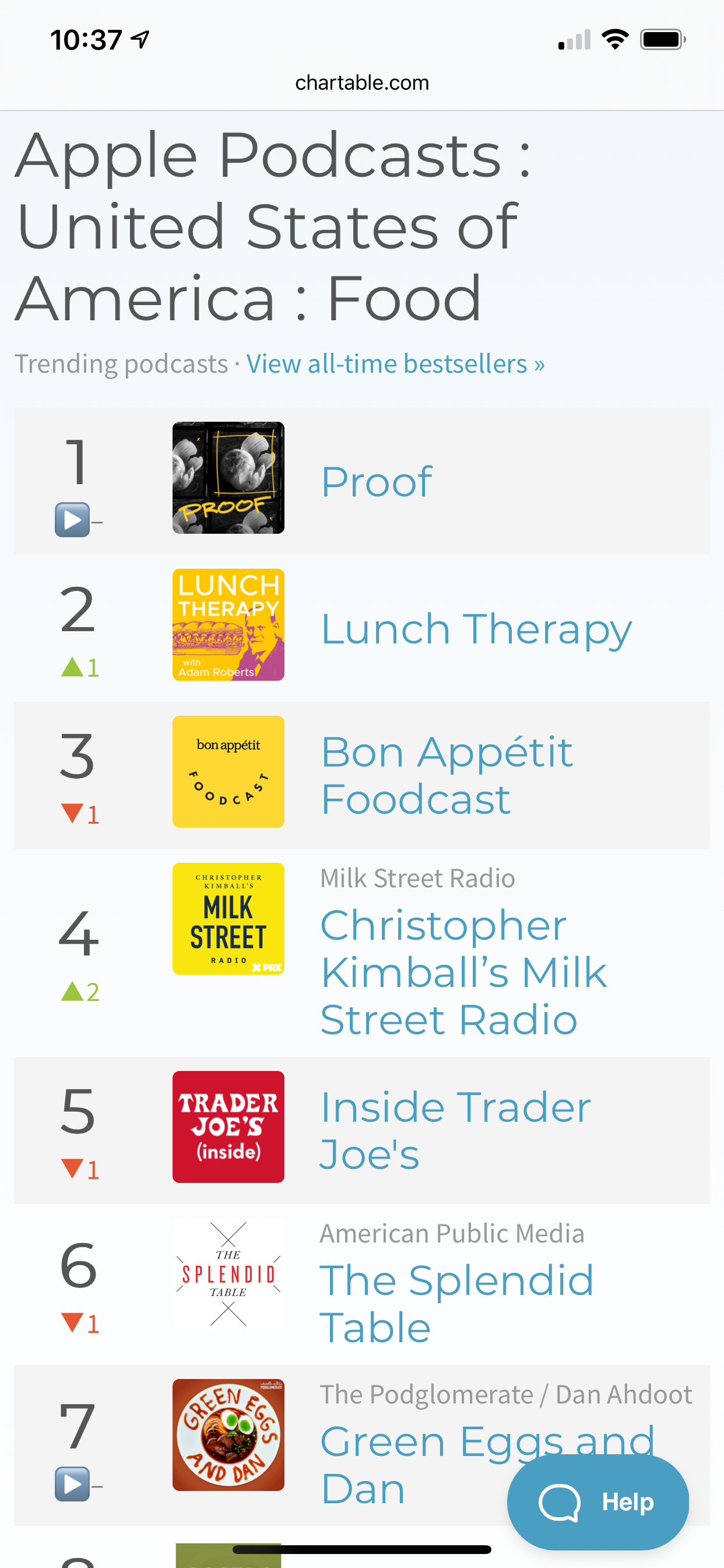Open Inside Trader Joe's podcast
The width and height of the screenshot is (724, 1568).
point(456,1130)
